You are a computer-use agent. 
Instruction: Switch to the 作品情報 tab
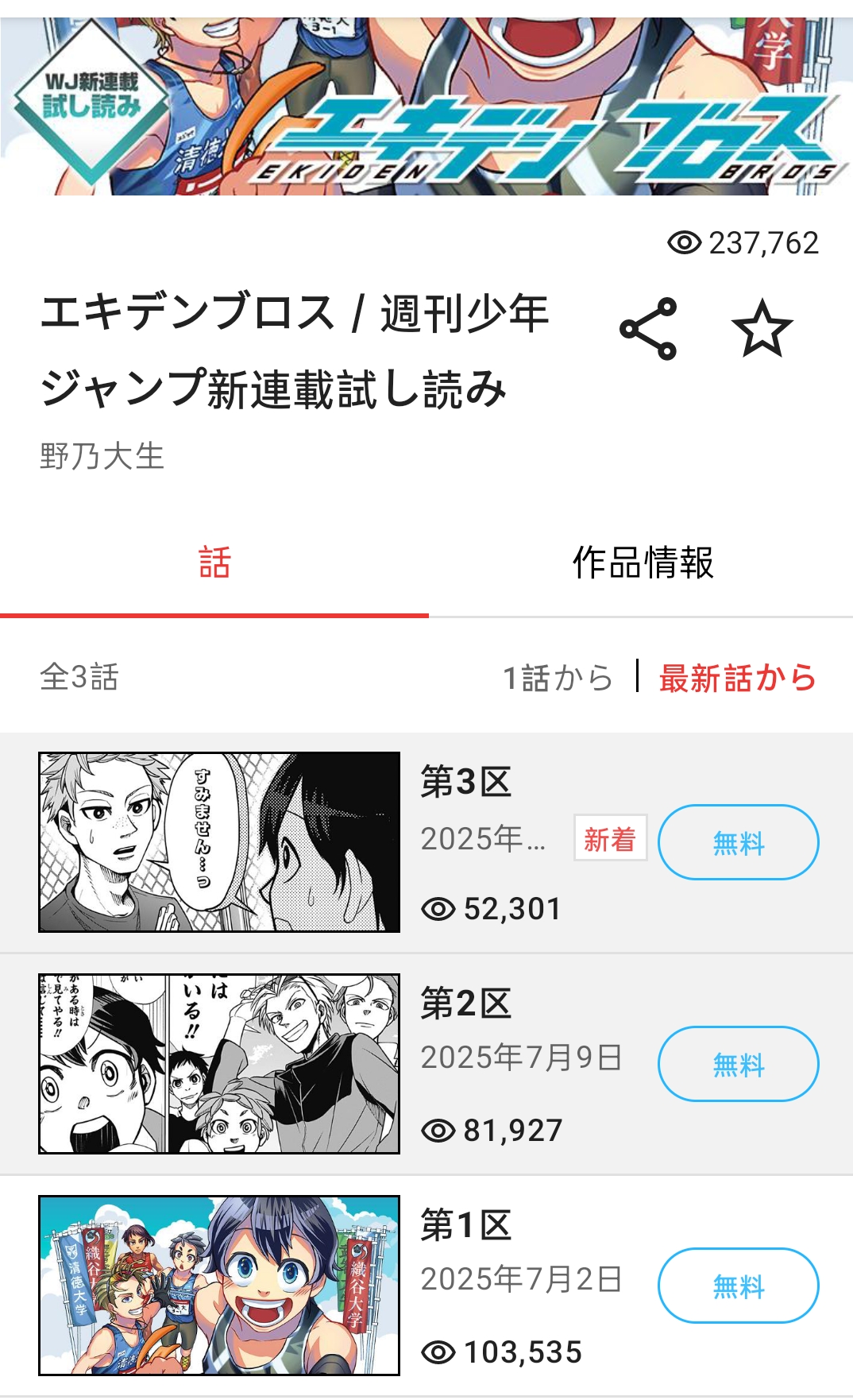pyautogui.click(x=643, y=563)
